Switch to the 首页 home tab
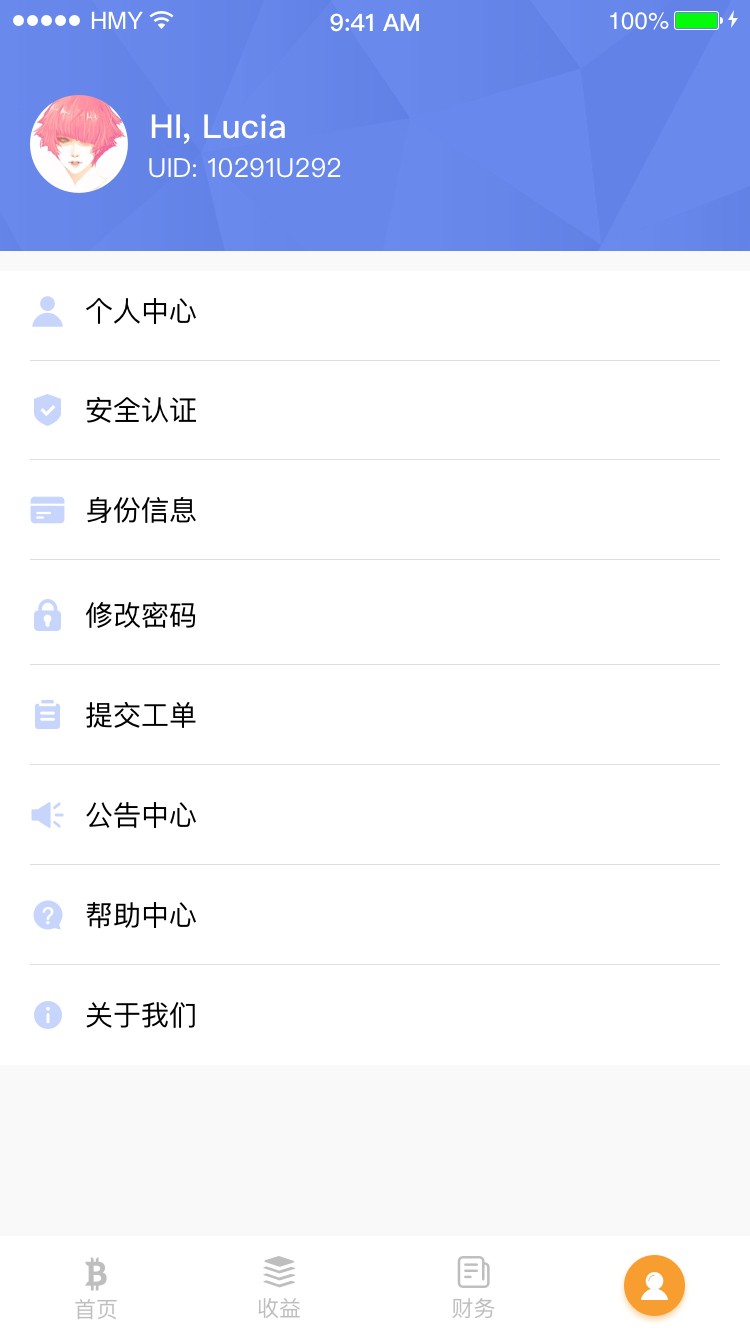 (96, 1288)
